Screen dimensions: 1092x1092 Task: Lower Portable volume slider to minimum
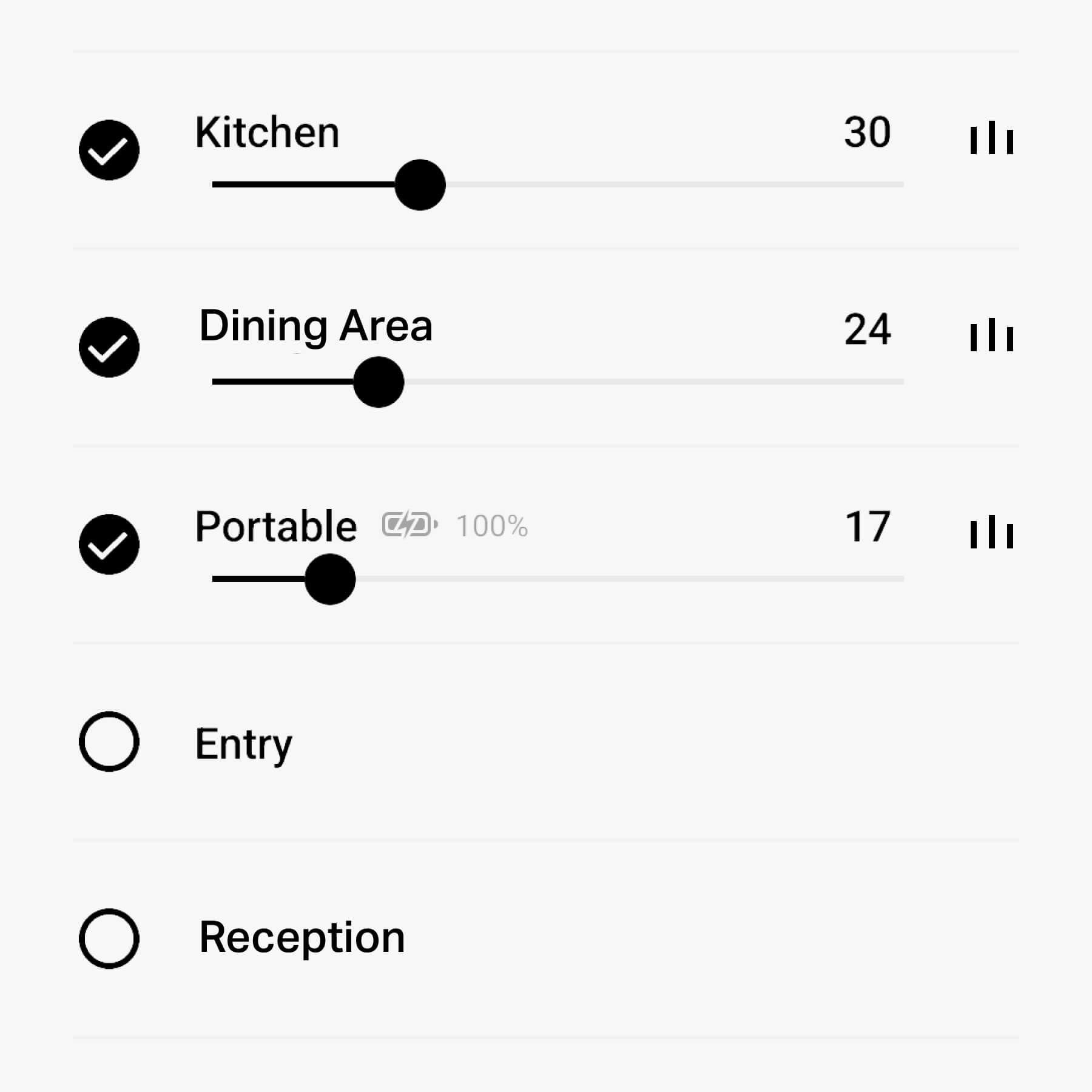coord(214,579)
